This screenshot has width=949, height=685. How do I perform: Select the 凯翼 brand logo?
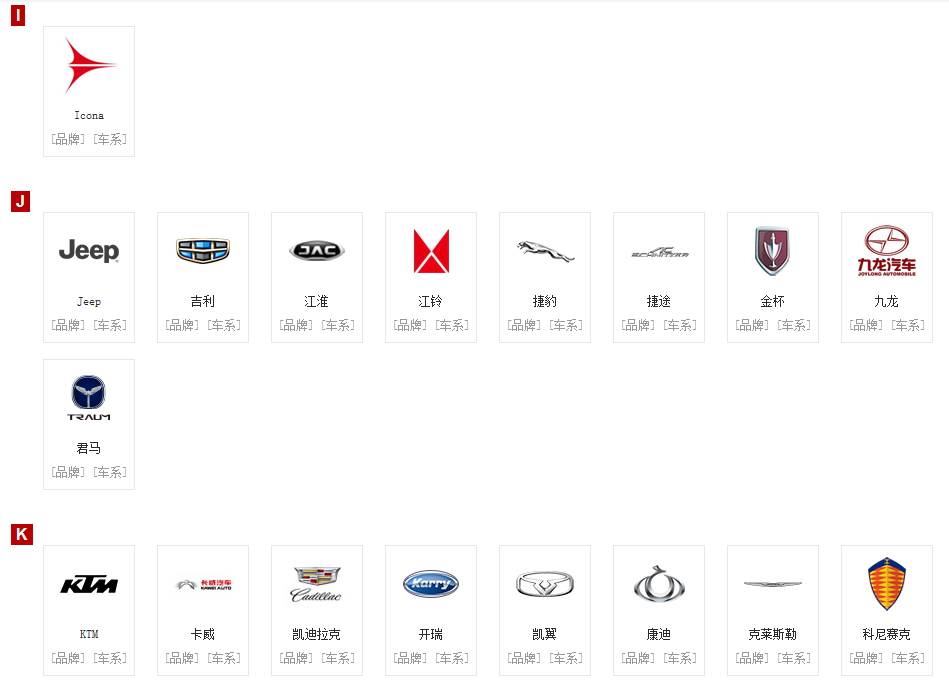pos(545,585)
